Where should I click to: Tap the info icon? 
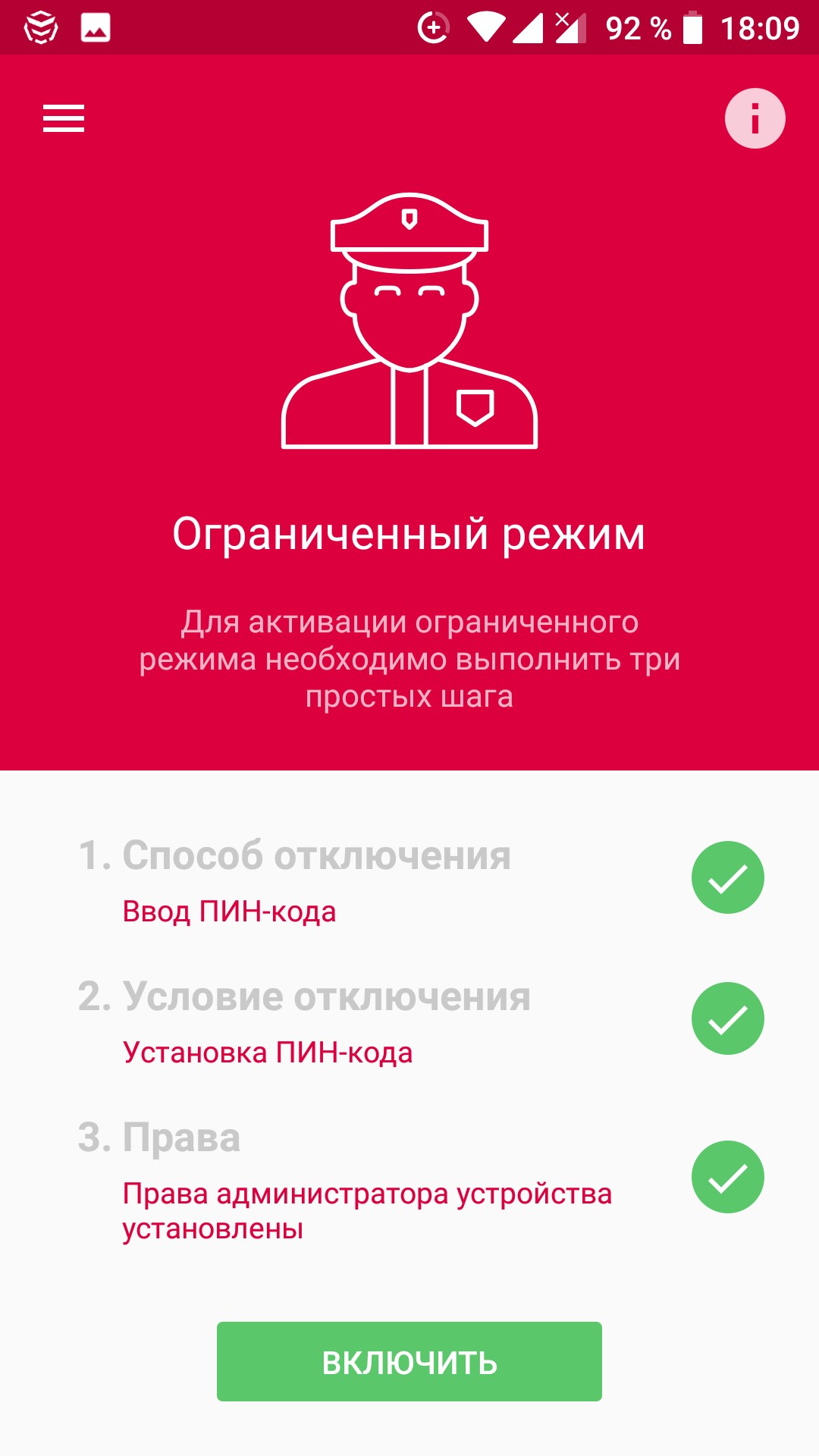[x=755, y=118]
